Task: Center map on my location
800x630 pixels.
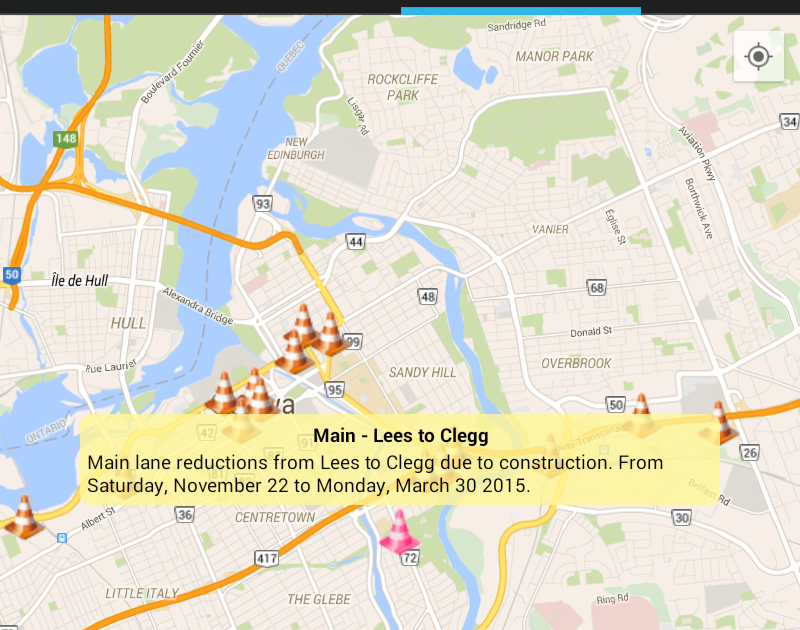Action: point(758,57)
